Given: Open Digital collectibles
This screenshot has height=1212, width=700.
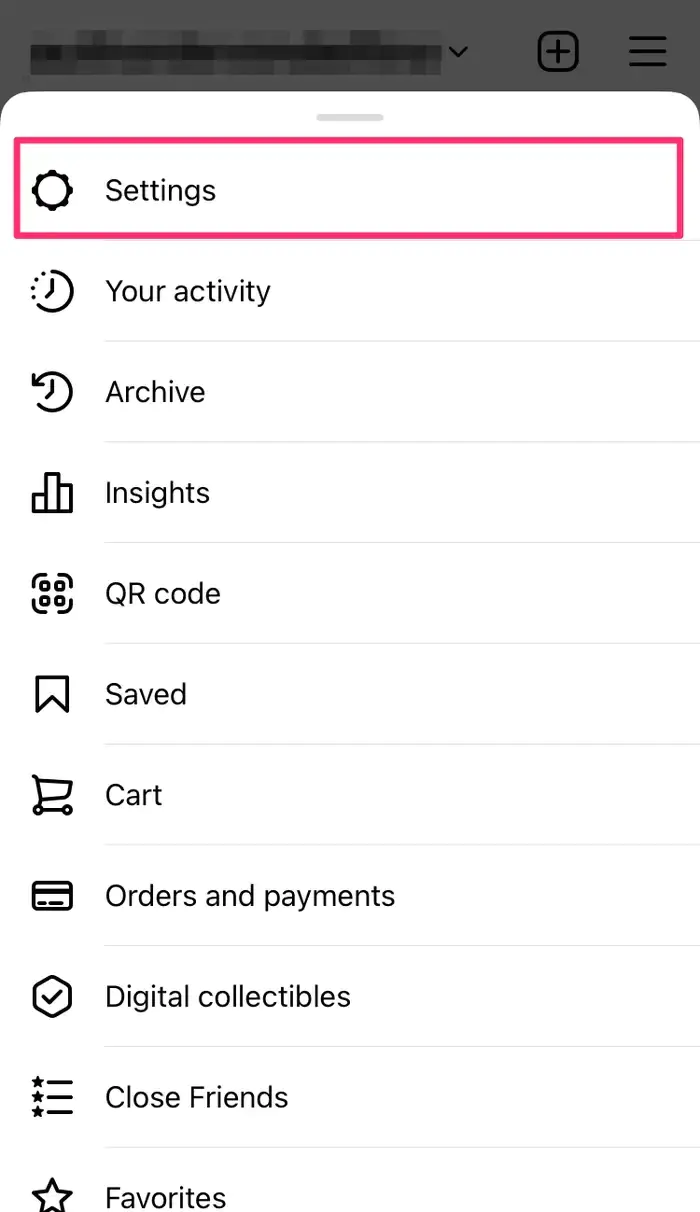Looking at the screenshot, I should [228, 997].
